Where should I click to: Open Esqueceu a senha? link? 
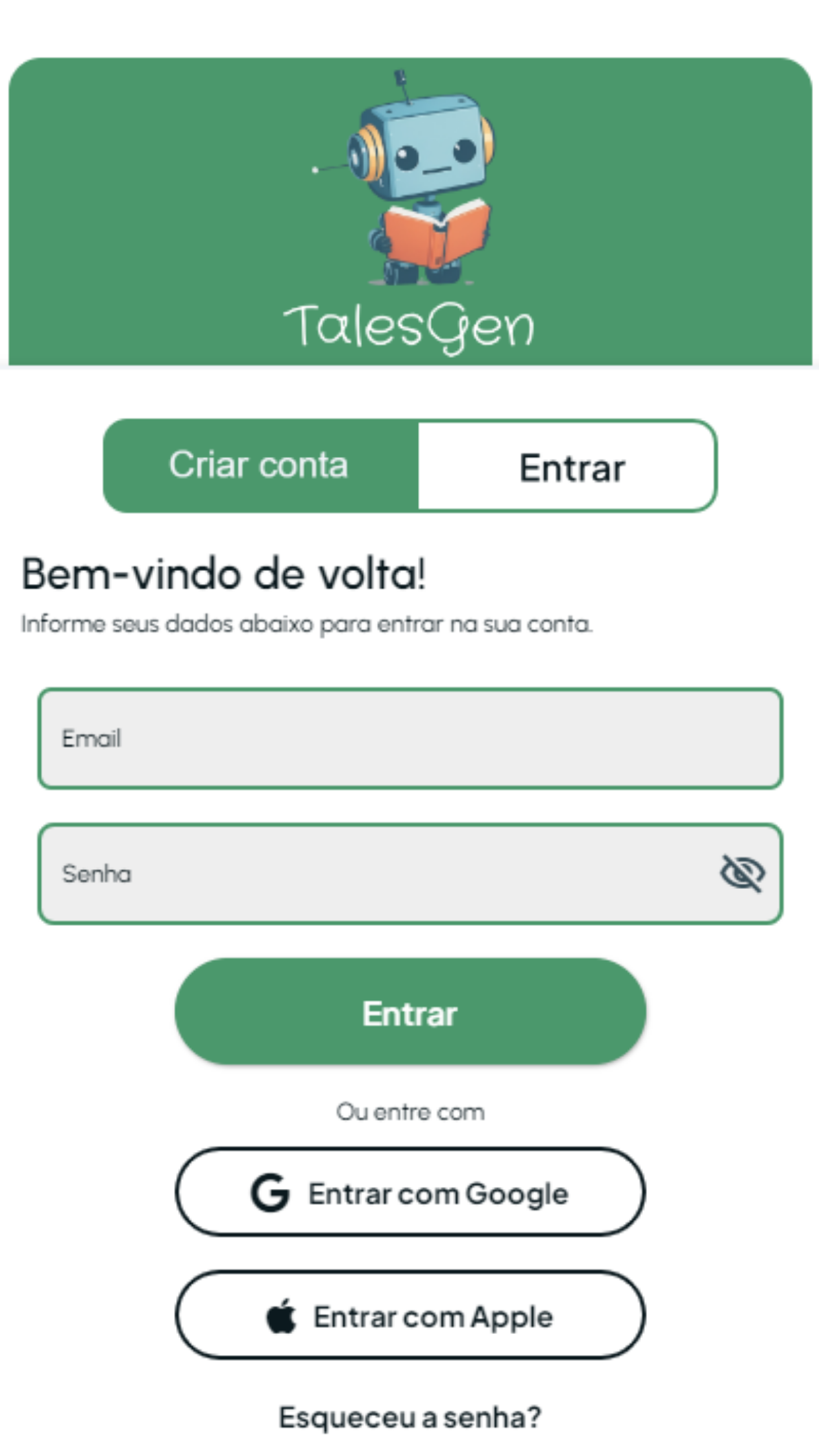click(x=409, y=1416)
